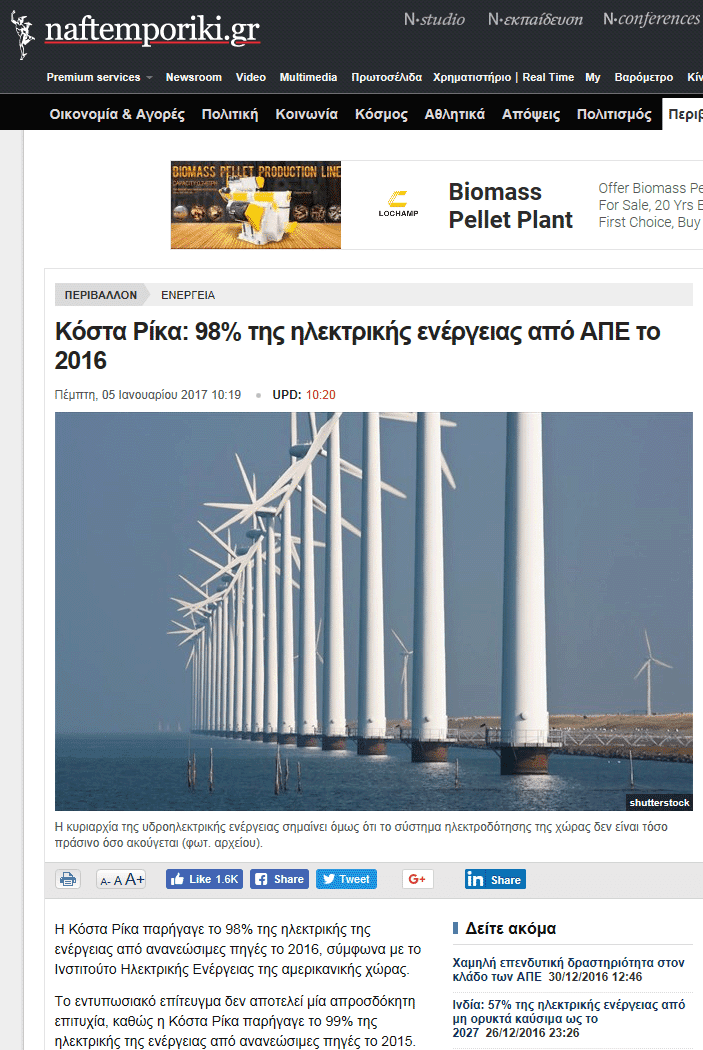Print this article

point(68,880)
